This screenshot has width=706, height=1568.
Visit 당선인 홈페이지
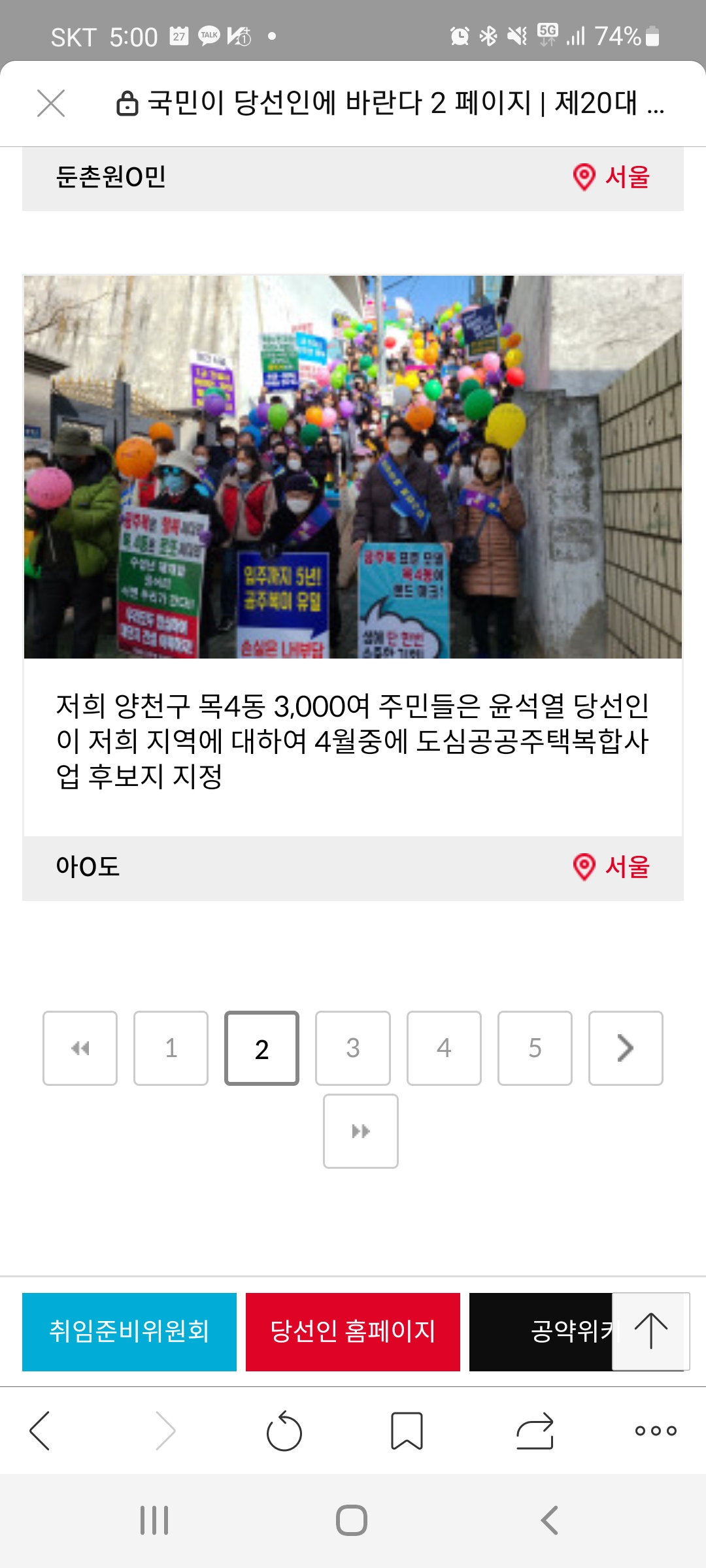(353, 1331)
